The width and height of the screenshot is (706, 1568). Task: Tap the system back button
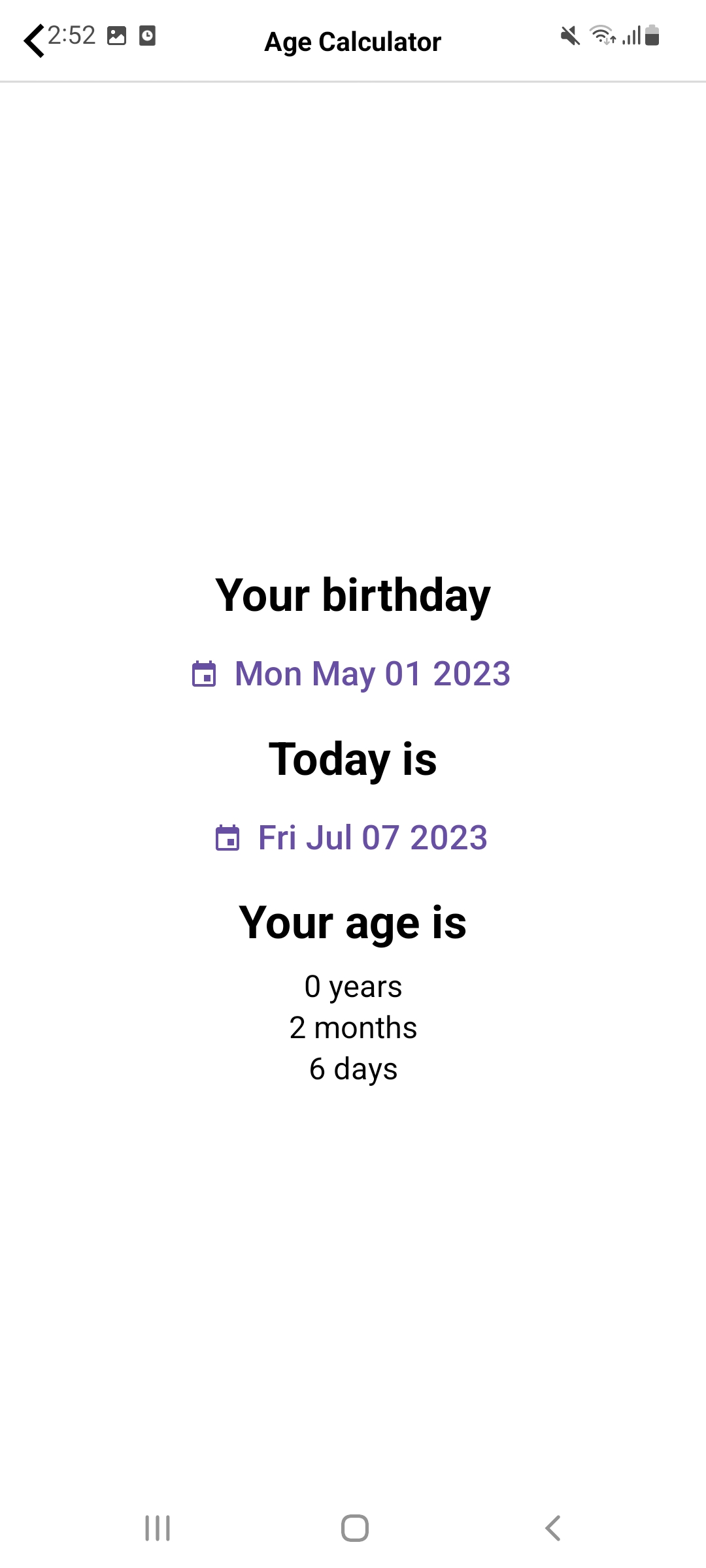[552, 1528]
